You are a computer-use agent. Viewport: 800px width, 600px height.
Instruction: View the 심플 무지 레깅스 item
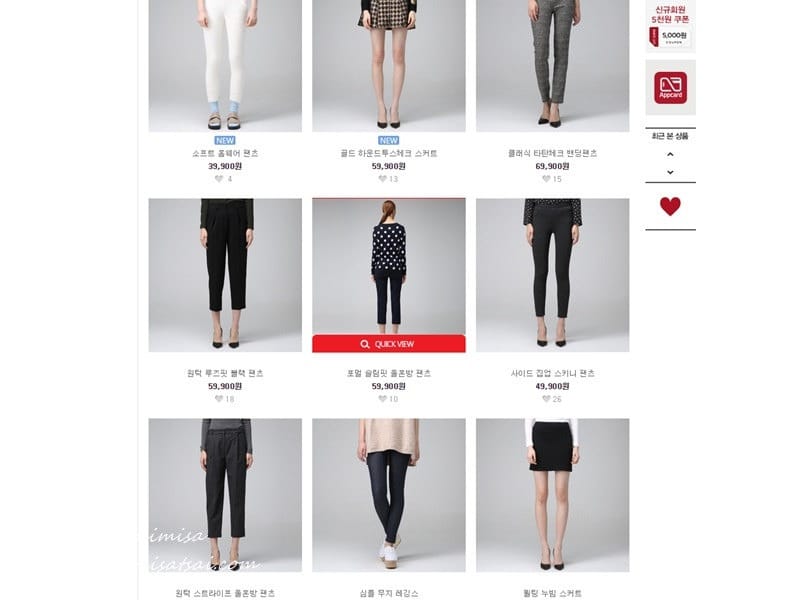[x=388, y=593]
